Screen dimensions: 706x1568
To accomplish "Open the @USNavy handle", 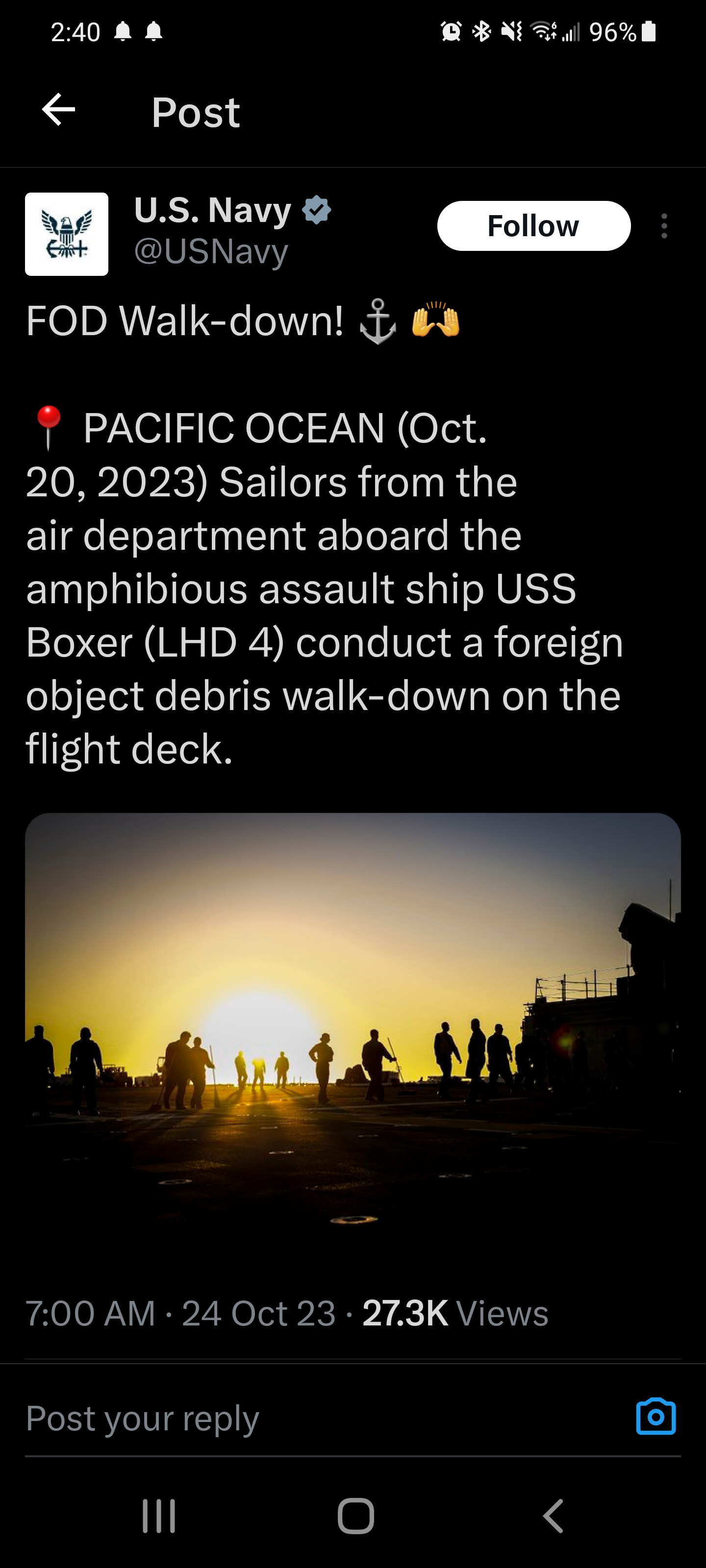I will 211,251.
